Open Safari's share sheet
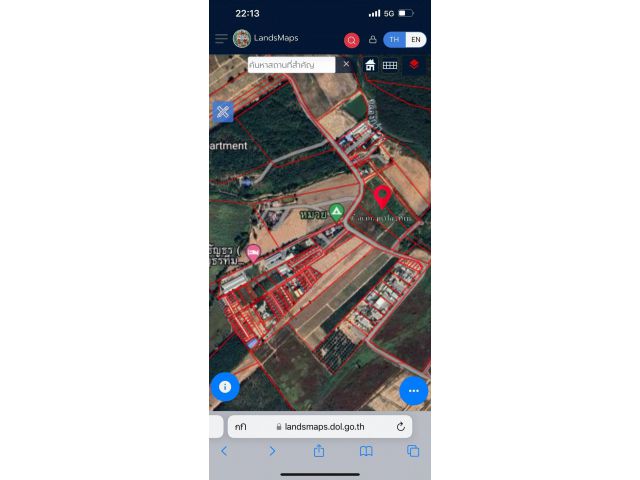This screenshot has height=480, width=640. click(x=319, y=451)
